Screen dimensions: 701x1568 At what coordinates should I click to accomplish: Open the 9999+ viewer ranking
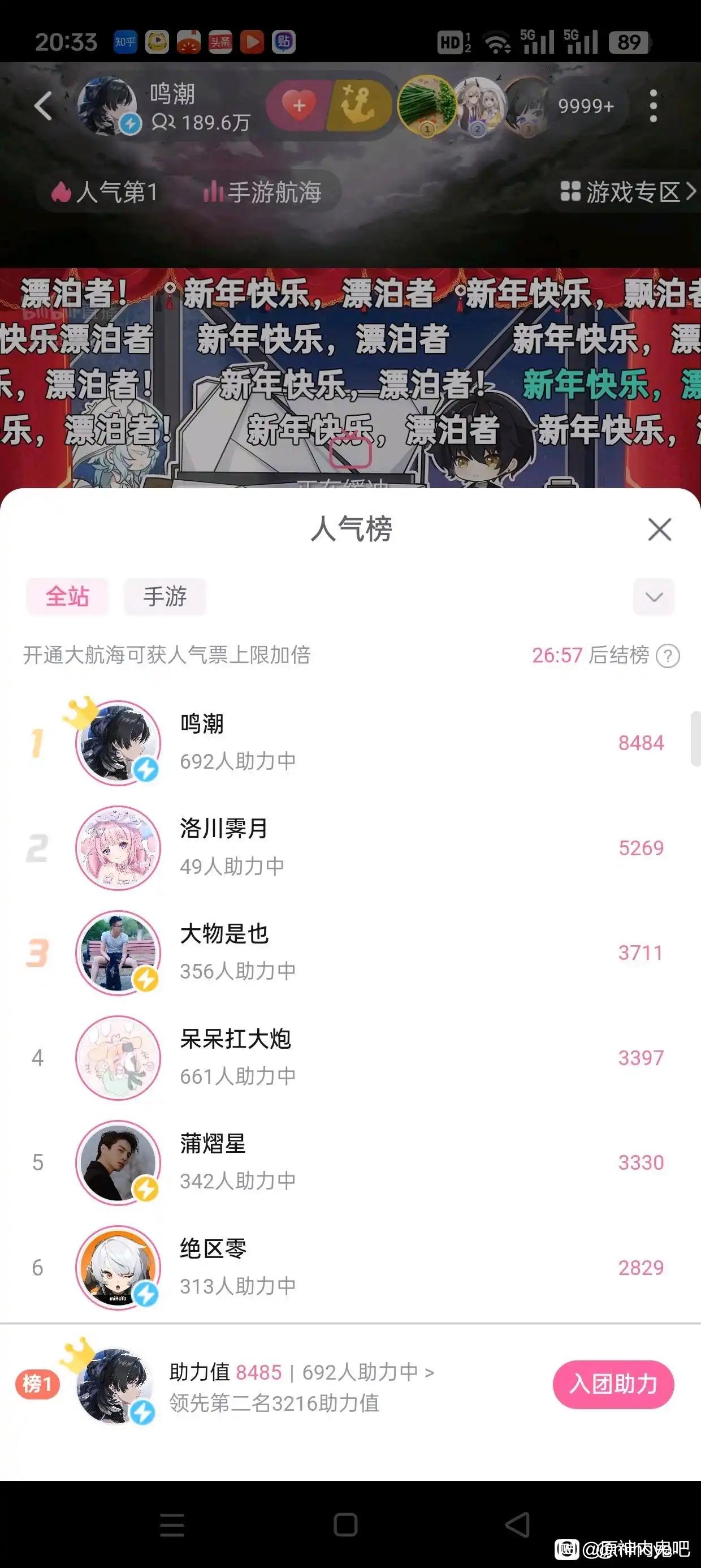tap(585, 106)
